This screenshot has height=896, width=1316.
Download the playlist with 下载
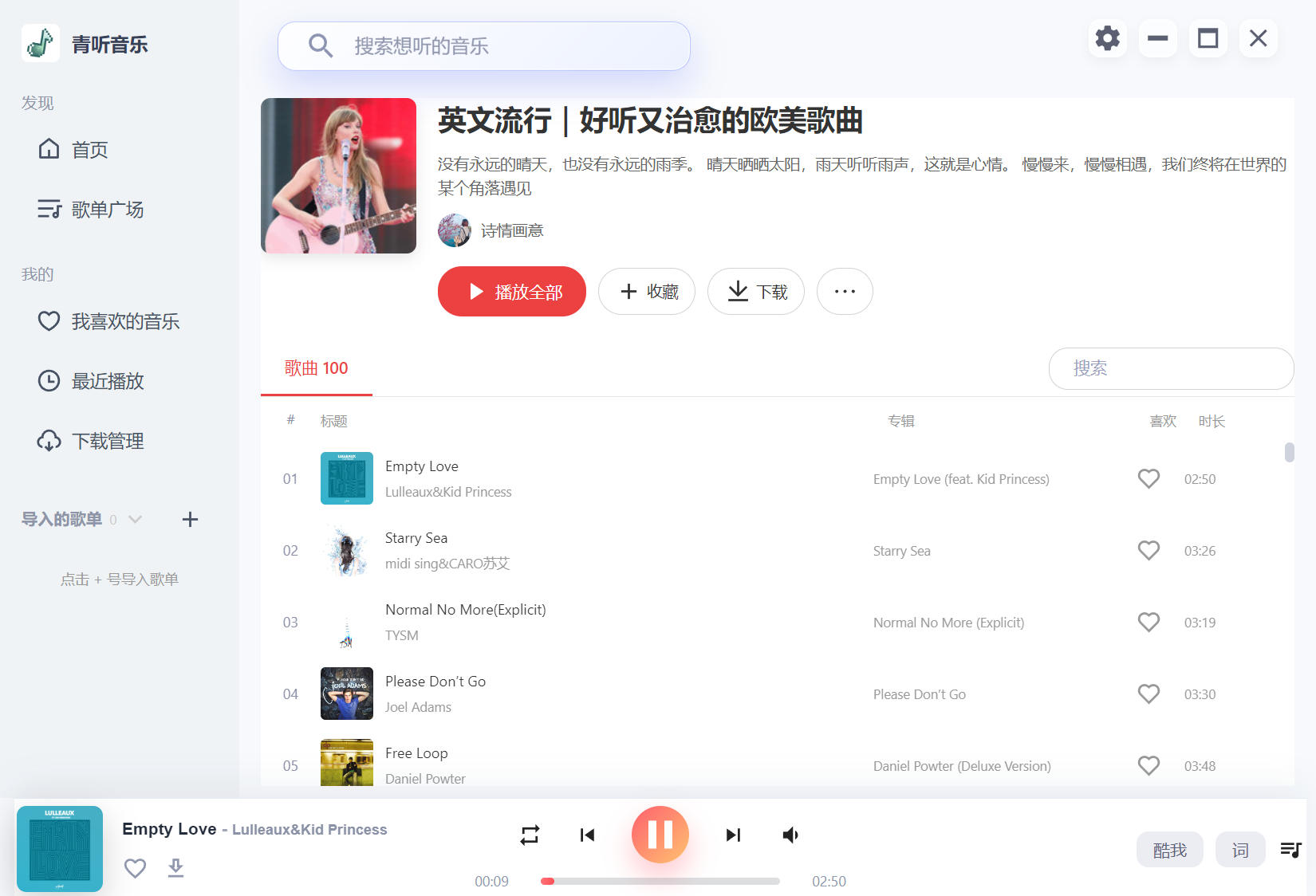click(x=755, y=292)
